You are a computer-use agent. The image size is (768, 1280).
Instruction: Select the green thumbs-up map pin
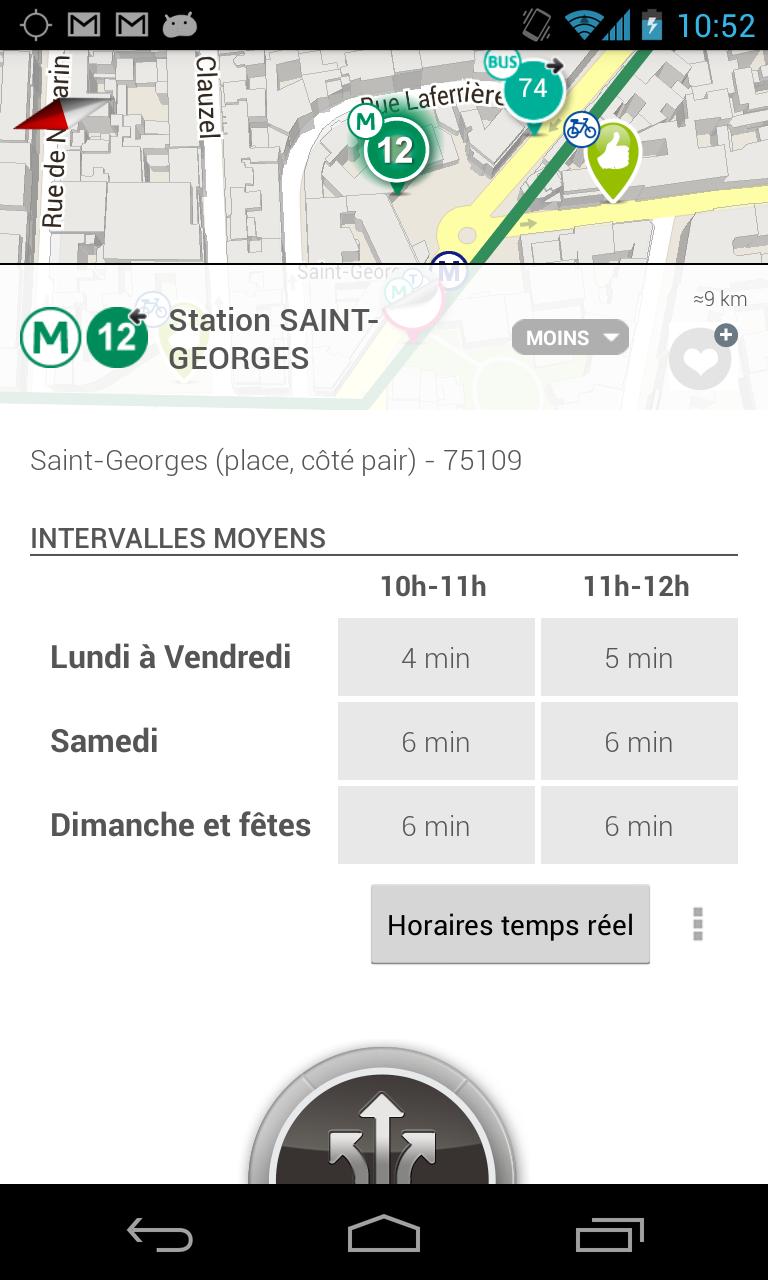(x=612, y=160)
